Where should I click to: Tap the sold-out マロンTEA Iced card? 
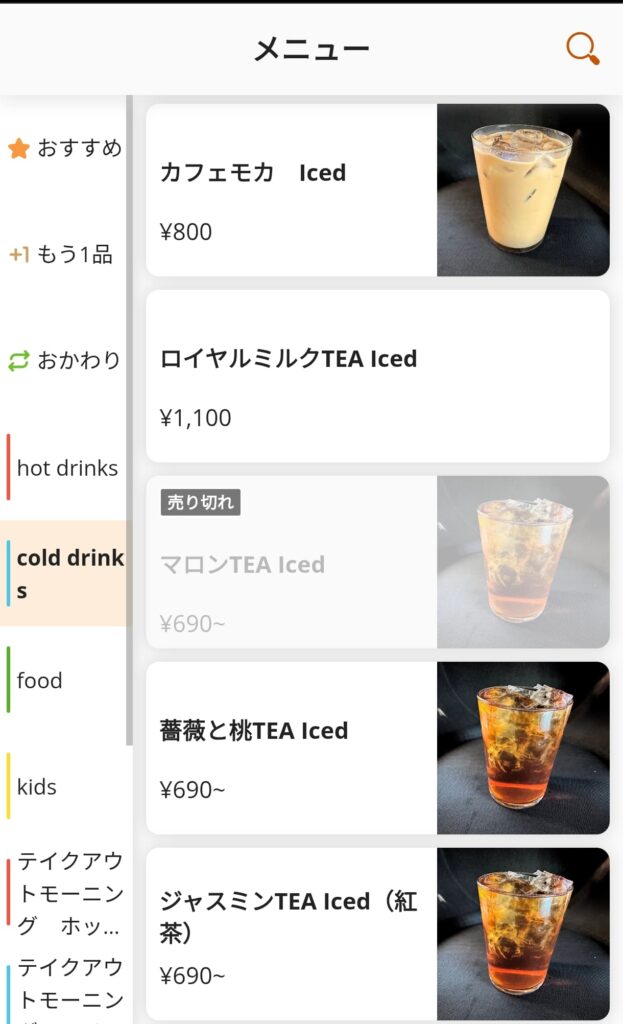377,562
